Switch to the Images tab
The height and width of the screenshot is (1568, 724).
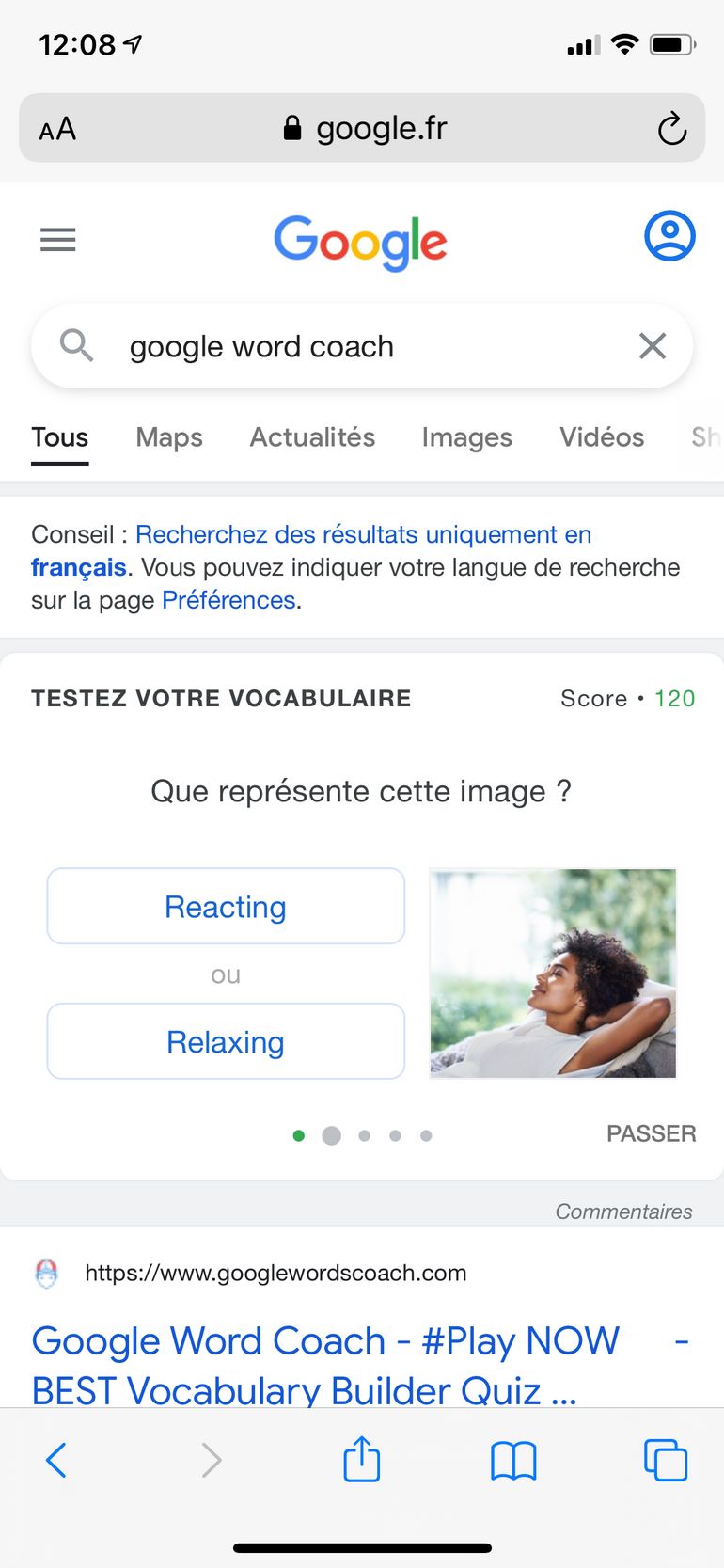[x=466, y=437]
